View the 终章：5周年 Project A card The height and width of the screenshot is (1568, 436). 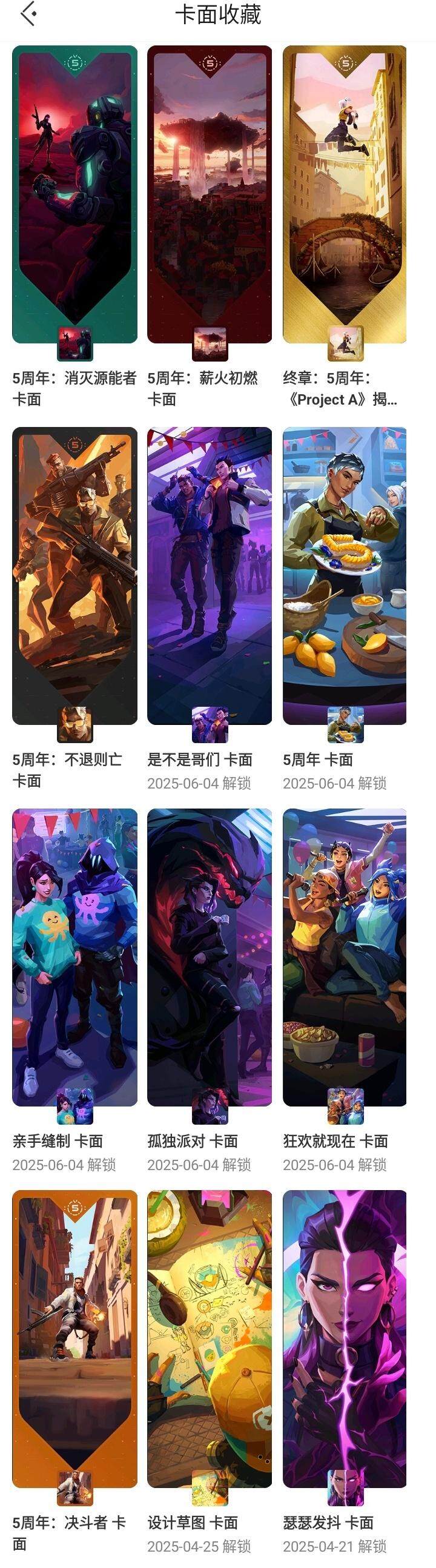click(x=345, y=195)
